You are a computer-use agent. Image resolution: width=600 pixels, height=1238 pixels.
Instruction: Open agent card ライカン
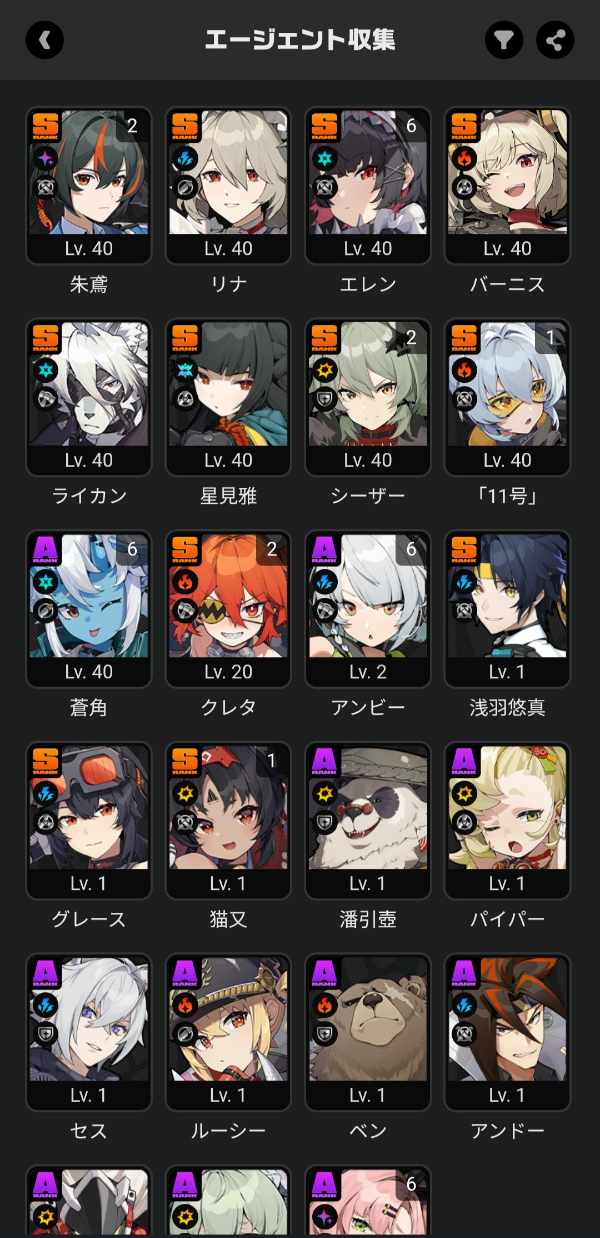coord(88,397)
